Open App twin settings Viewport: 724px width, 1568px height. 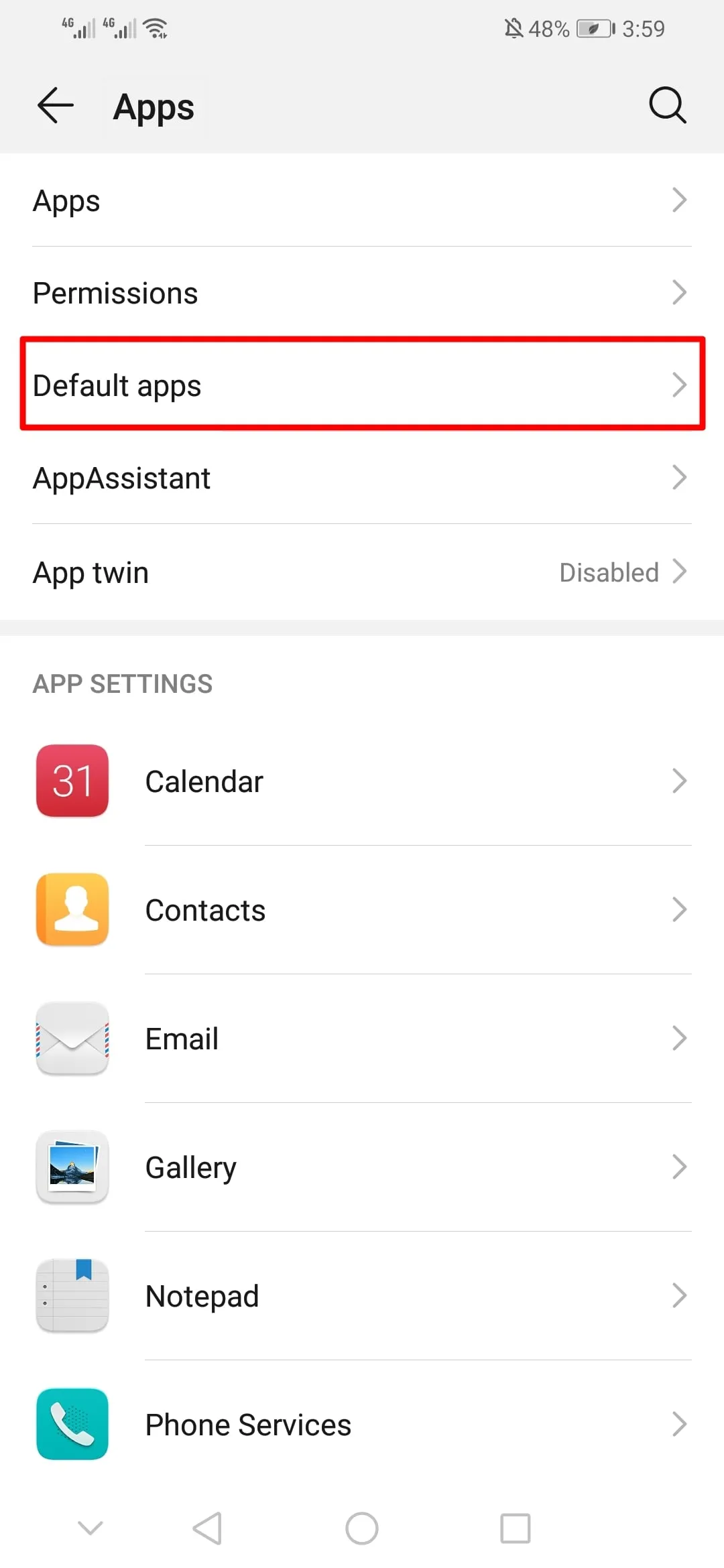click(362, 572)
